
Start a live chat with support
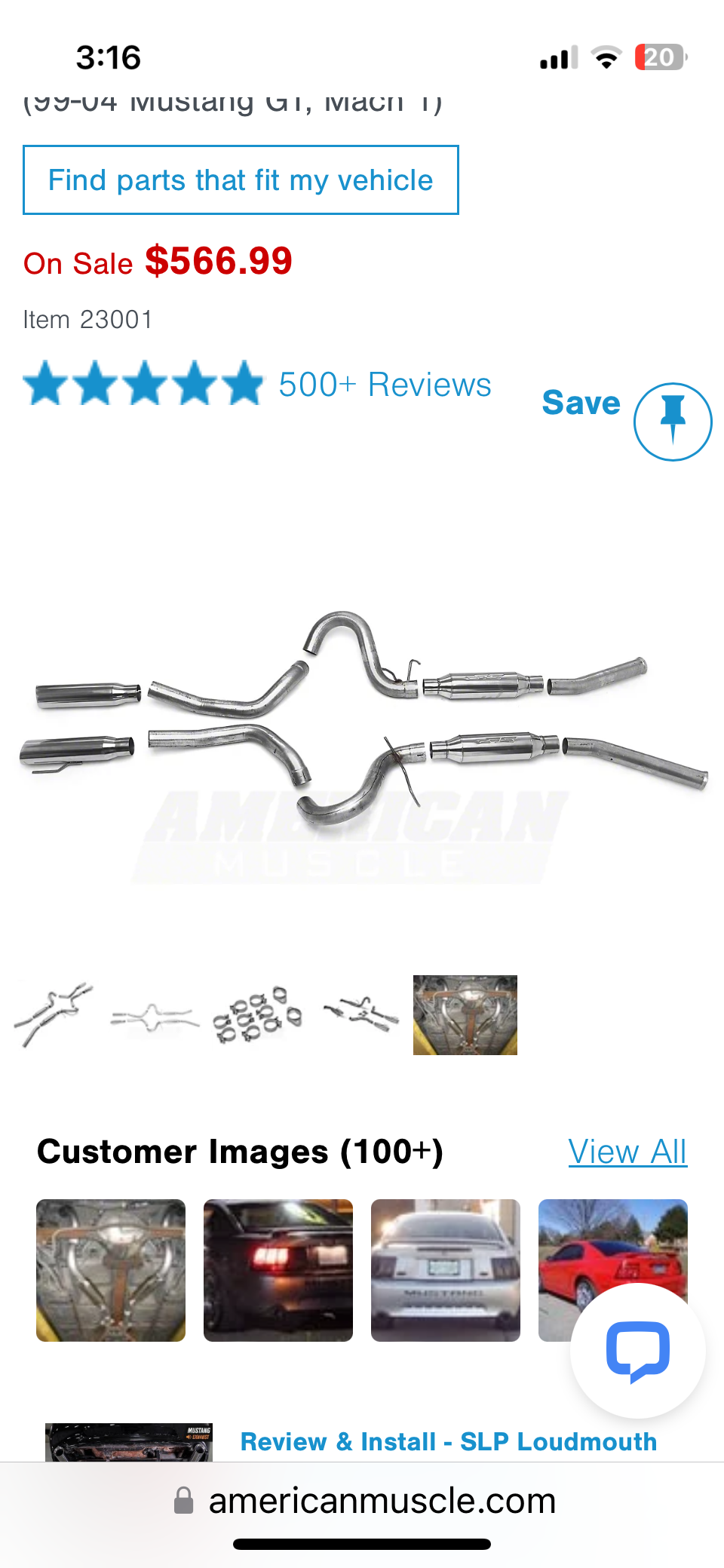tap(638, 1351)
